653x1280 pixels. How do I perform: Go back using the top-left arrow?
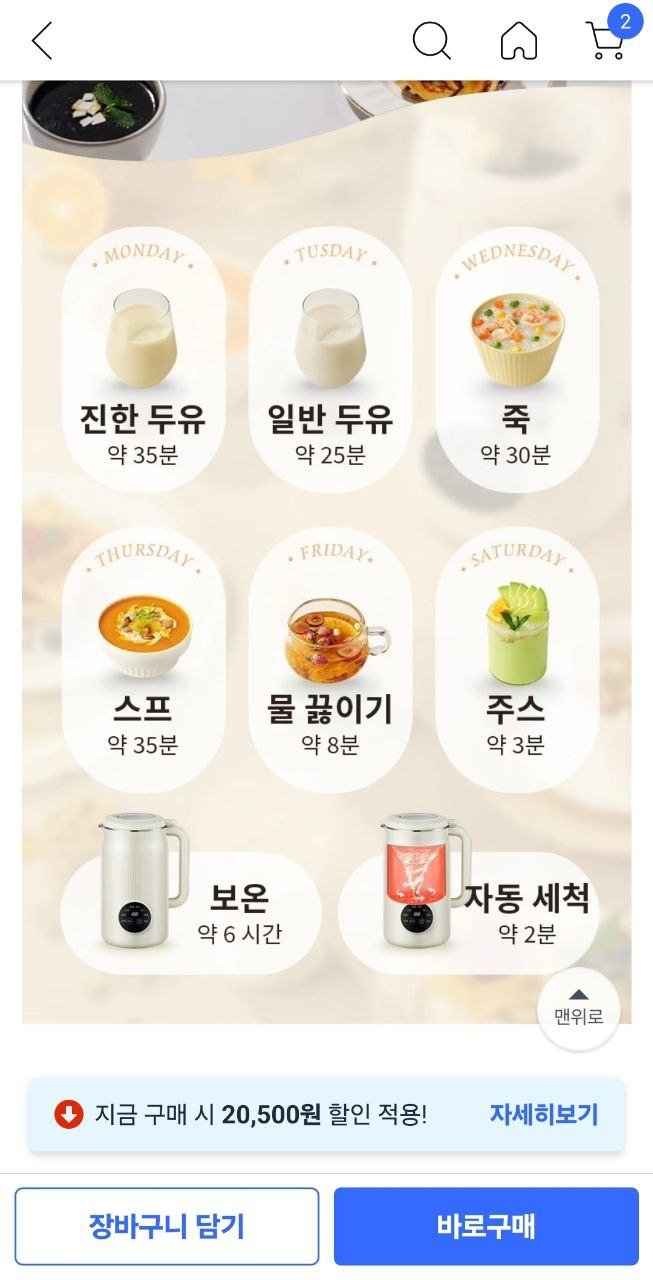(x=41, y=41)
